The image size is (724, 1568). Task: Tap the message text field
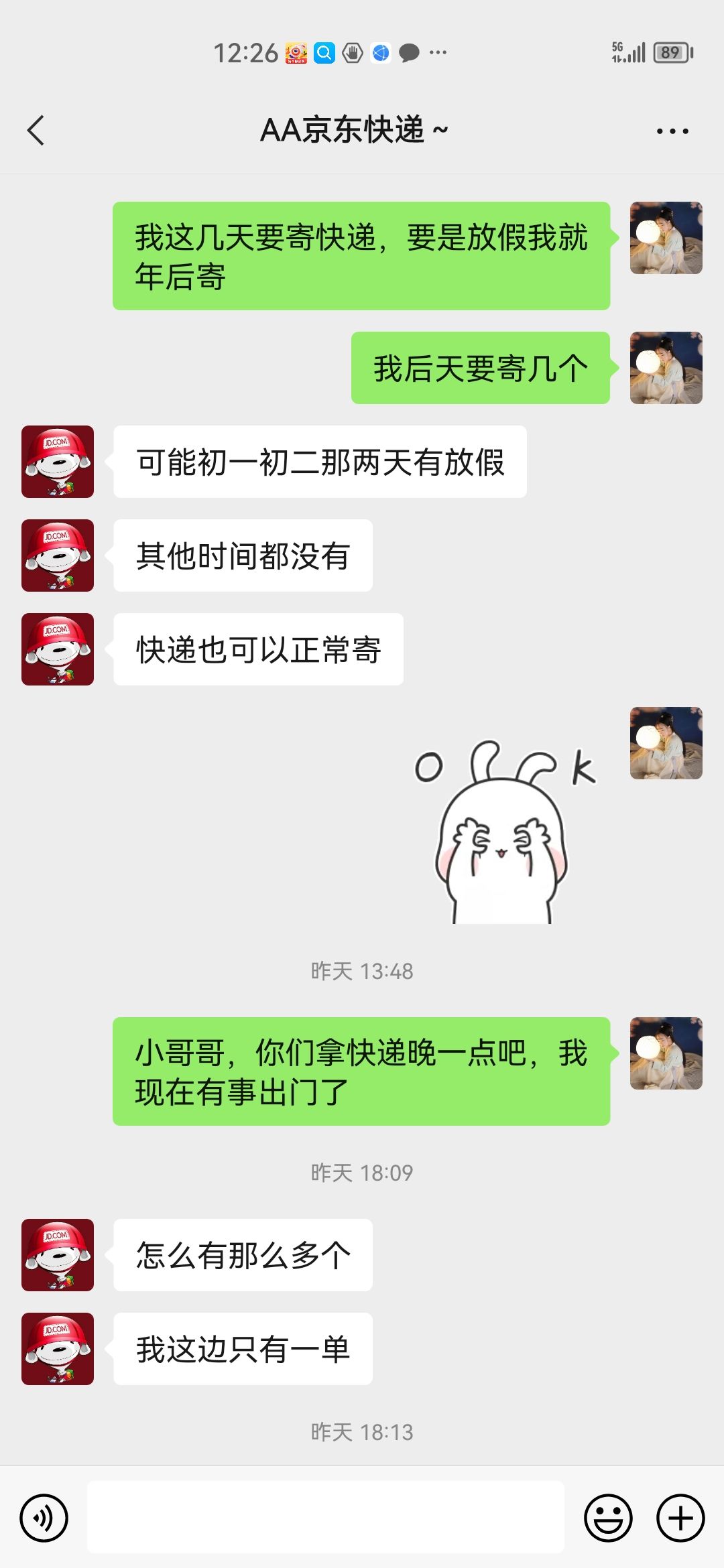coord(326,1517)
